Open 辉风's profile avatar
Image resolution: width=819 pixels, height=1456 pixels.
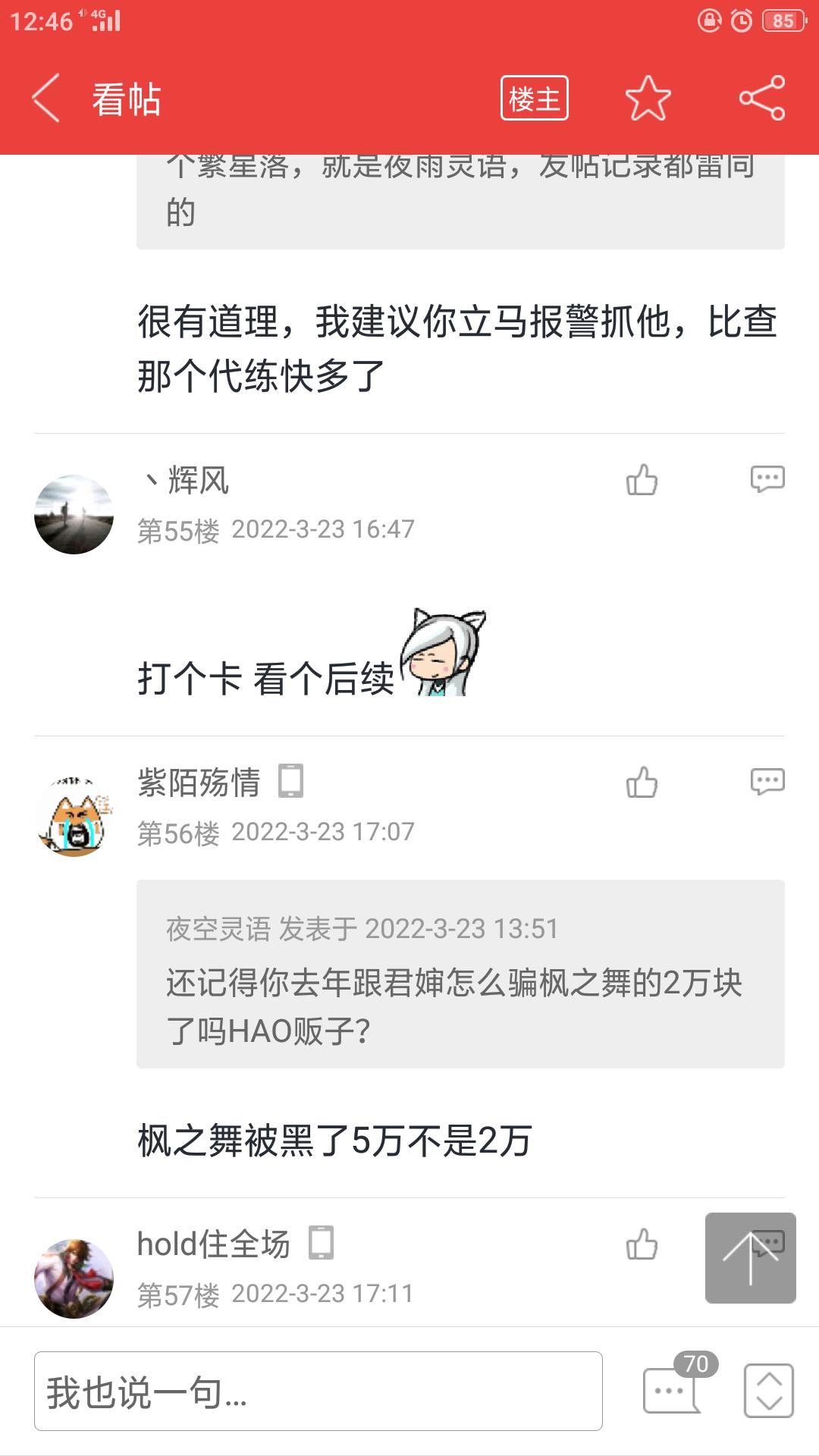[74, 514]
